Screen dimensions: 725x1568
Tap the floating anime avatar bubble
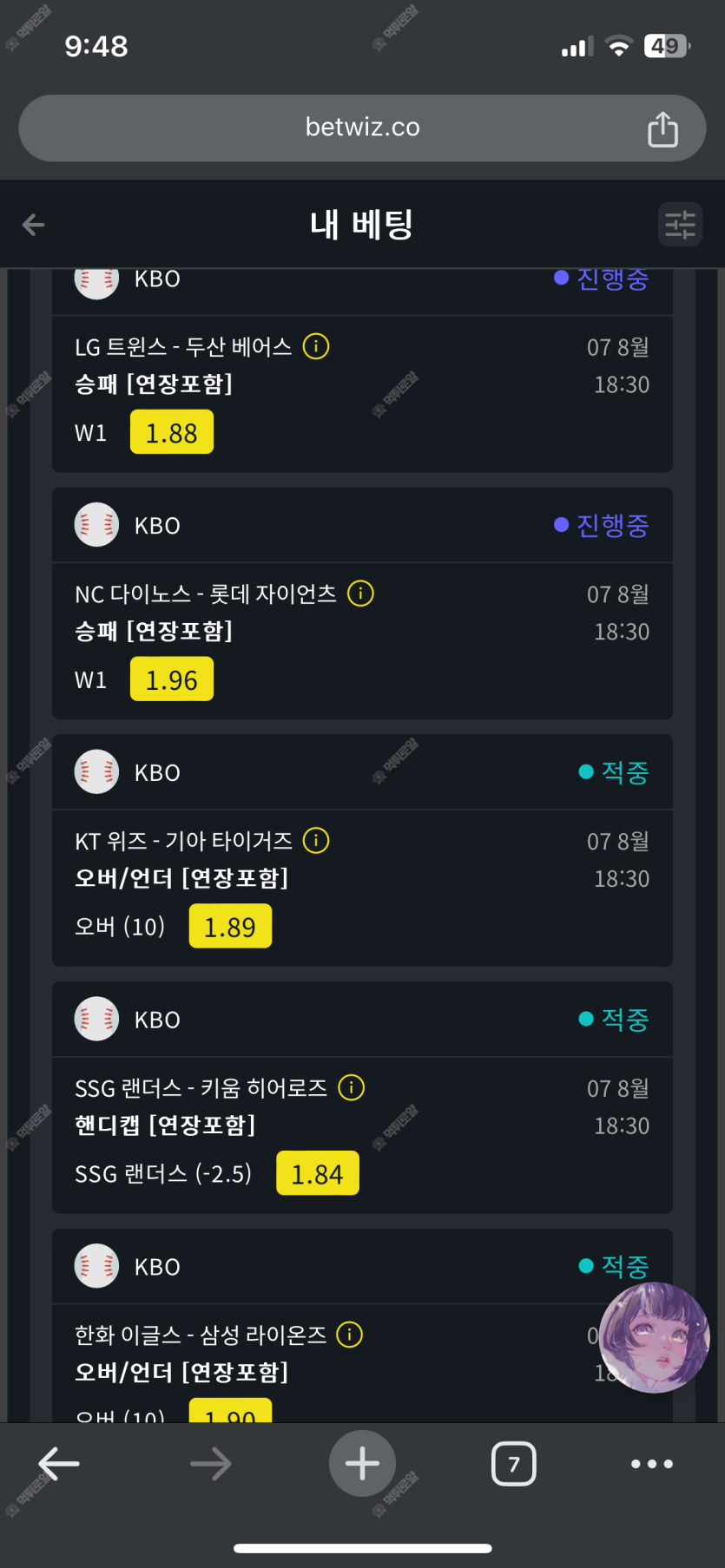655,1337
